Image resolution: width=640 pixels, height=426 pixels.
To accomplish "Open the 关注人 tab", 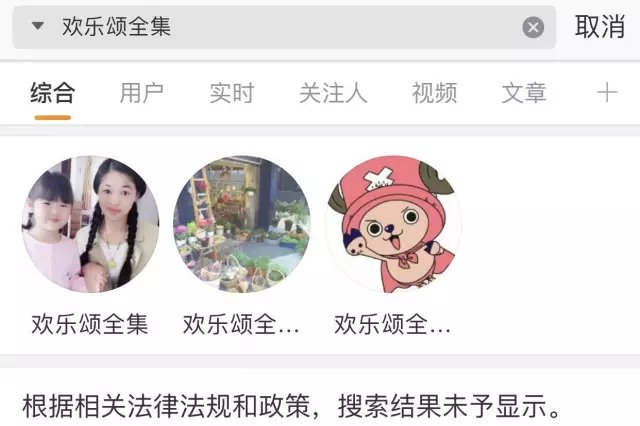I will [x=333, y=94].
